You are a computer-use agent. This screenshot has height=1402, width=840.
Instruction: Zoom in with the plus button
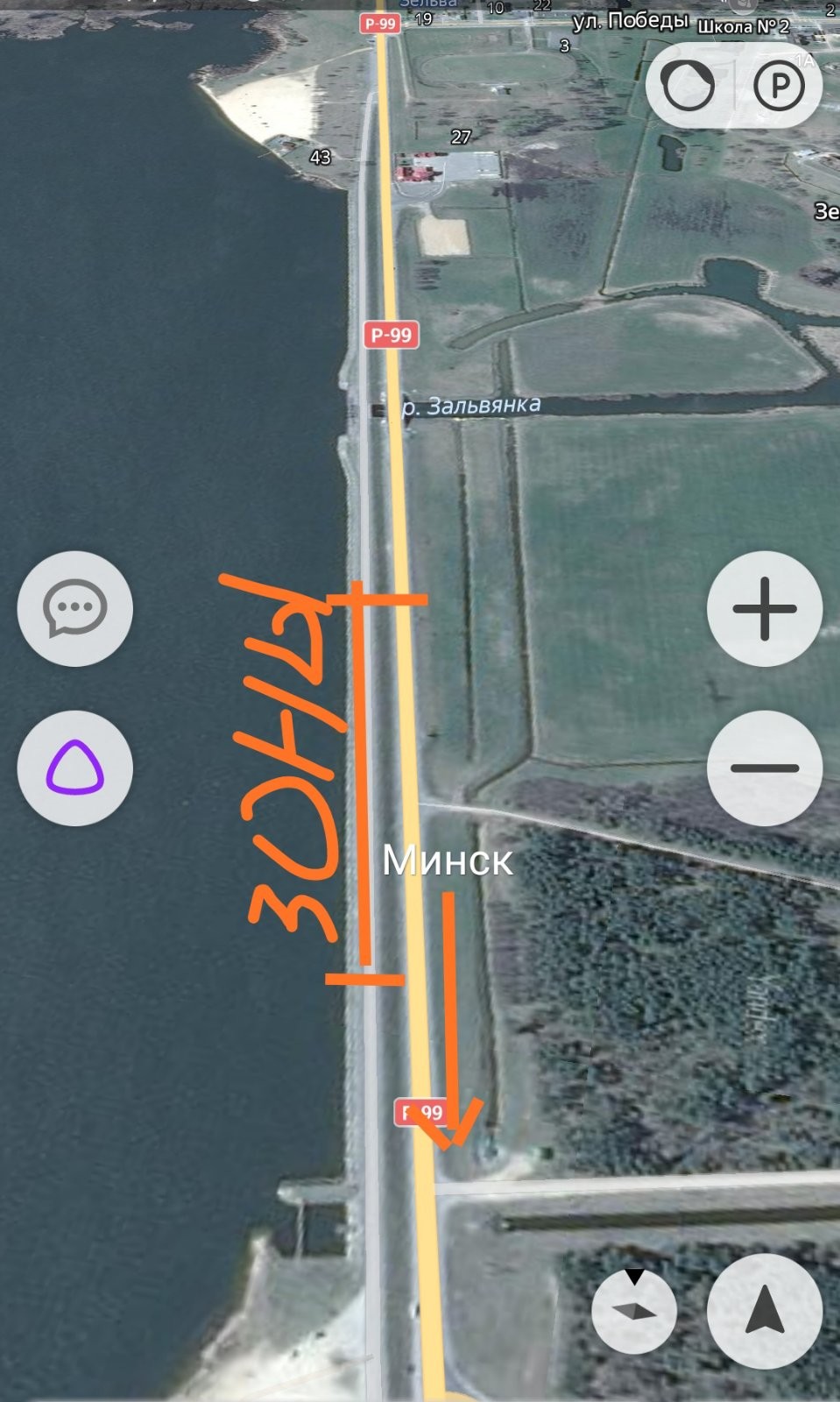(x=764, y=608)
